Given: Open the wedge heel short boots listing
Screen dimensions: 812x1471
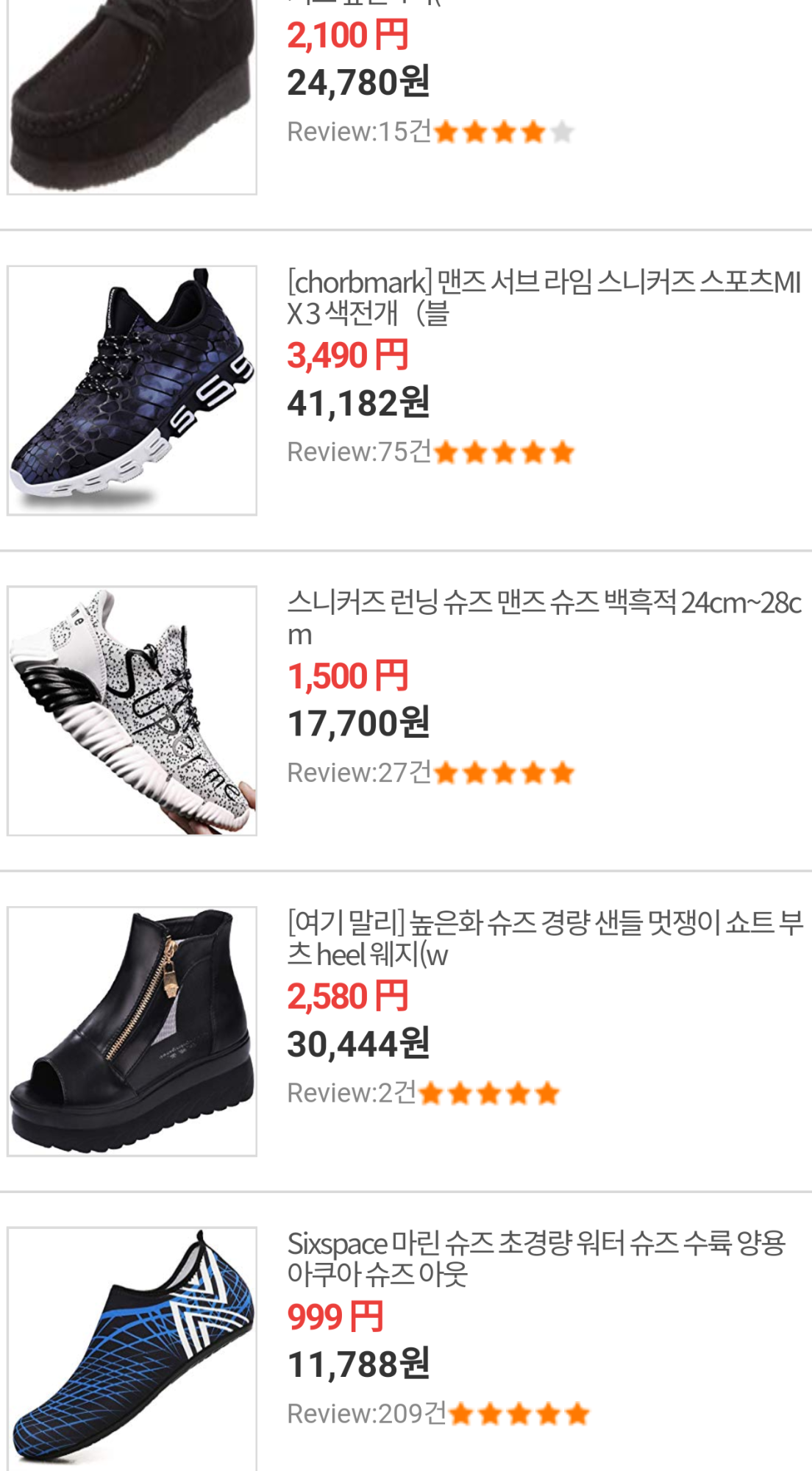Looking at the screenshot, I should click(x=543, y=938).
